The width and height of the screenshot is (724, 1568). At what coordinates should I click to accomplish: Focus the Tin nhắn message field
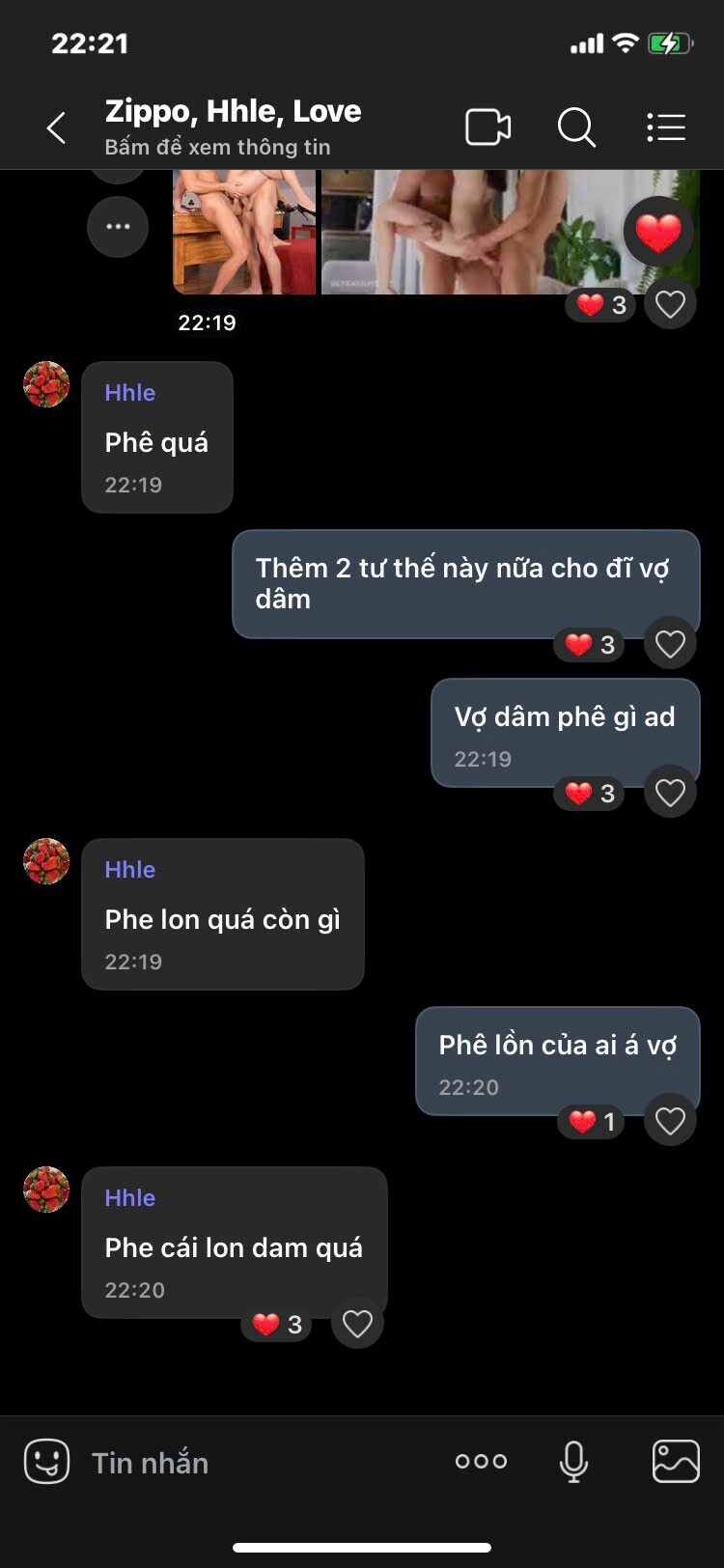pyautogui.click(x=251, y=1463)
